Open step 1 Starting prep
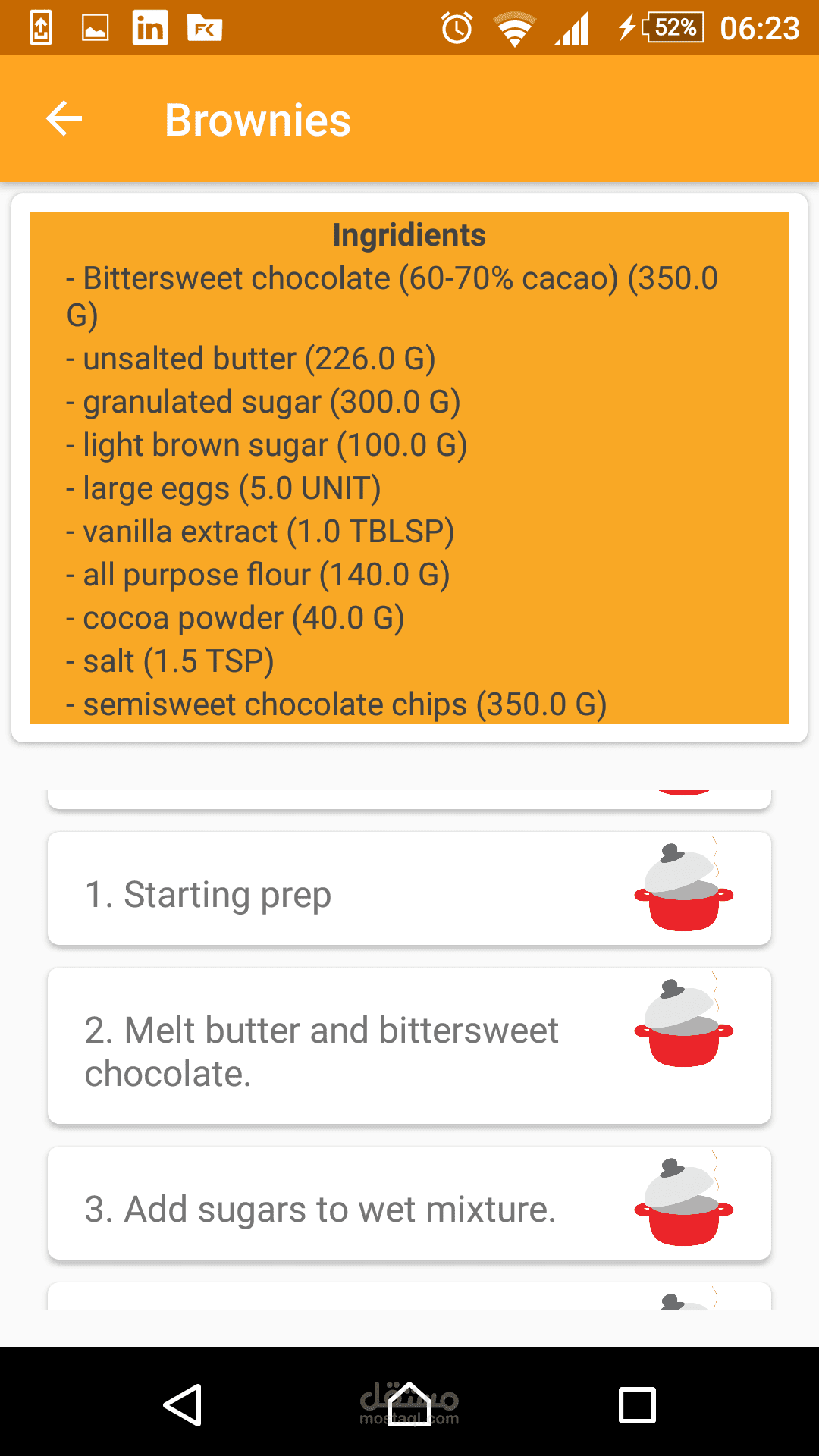Image resolution: width=819 pixels, height=1456 pixels. pos(409,889)
